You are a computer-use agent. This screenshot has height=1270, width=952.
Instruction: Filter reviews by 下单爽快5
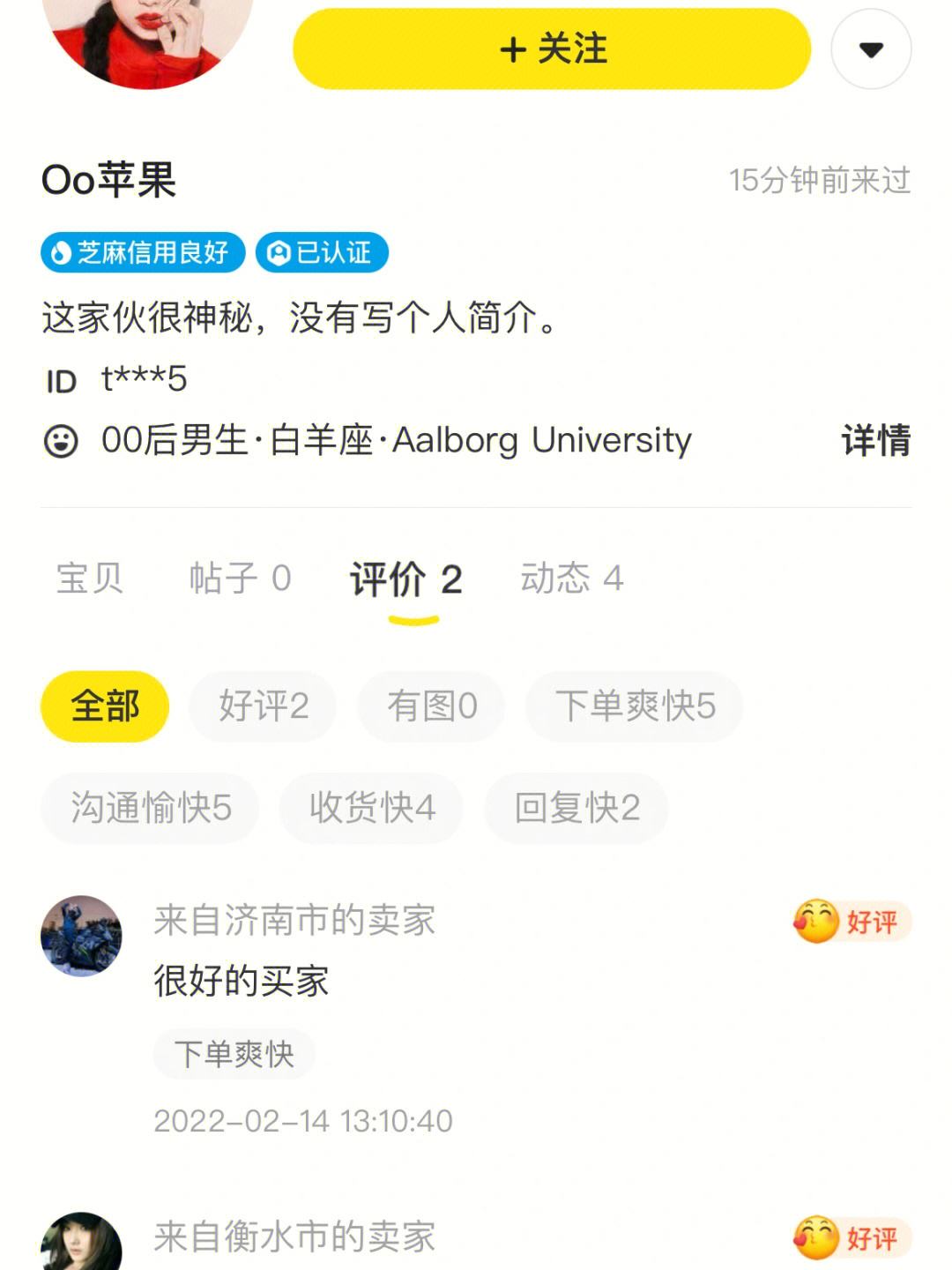[635, 706]
